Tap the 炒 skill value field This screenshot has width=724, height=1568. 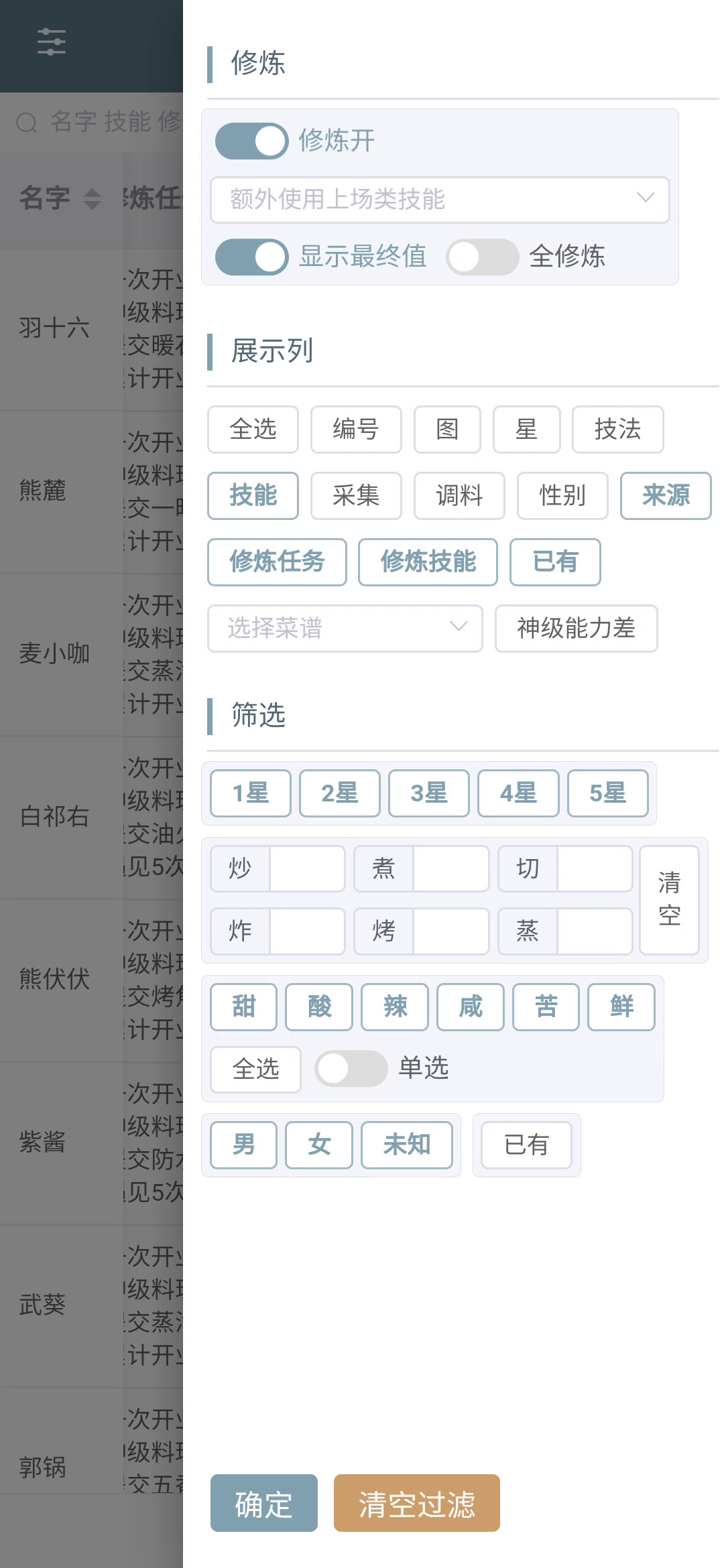click(x=307, y=869)
